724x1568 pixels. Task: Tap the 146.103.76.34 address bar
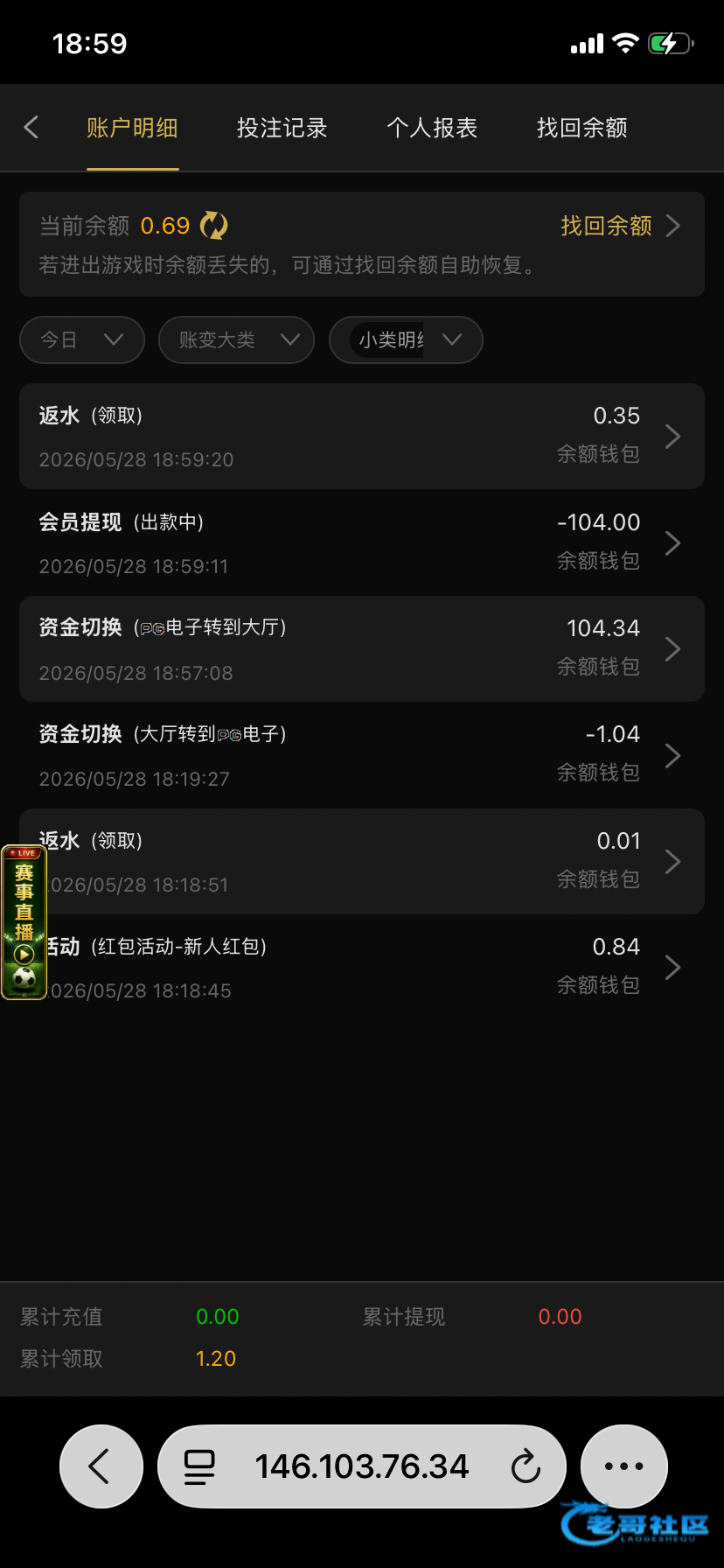coord(362,1466)
